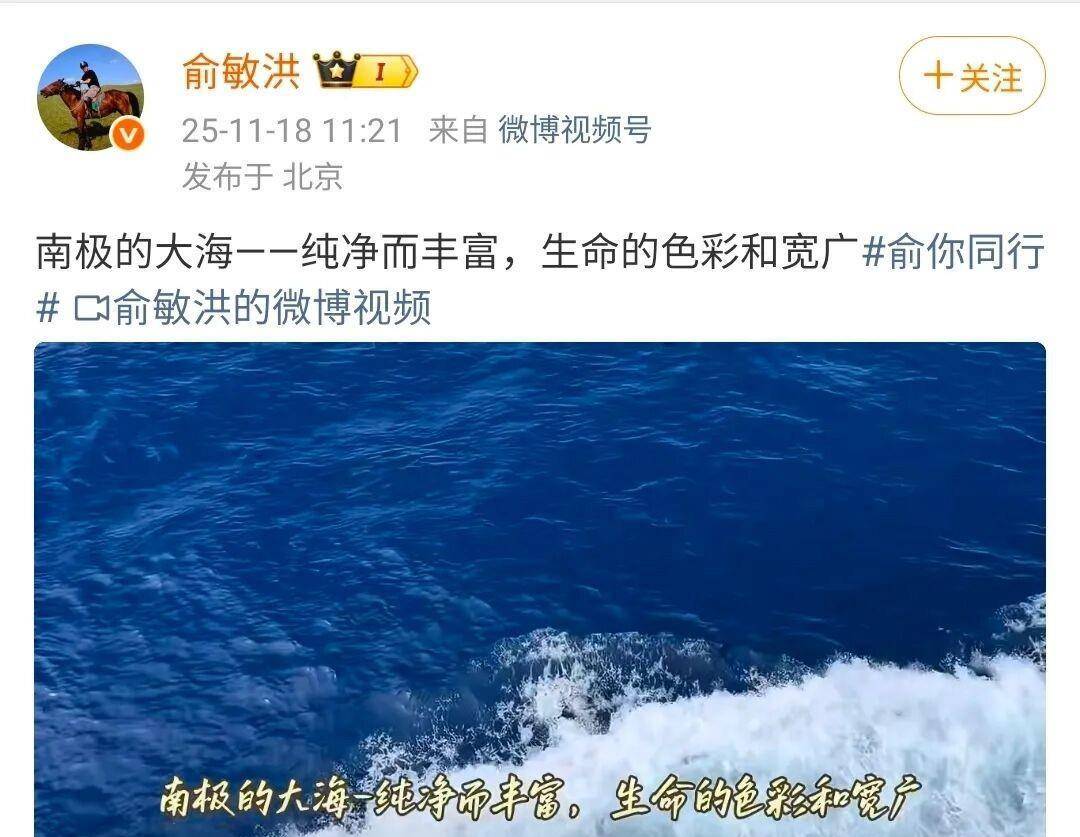Image resolution: width=1080 pixels, height=837 pixels.
Task: Open the 俞敏洪 username link
Action: click(x=241, y=71)
